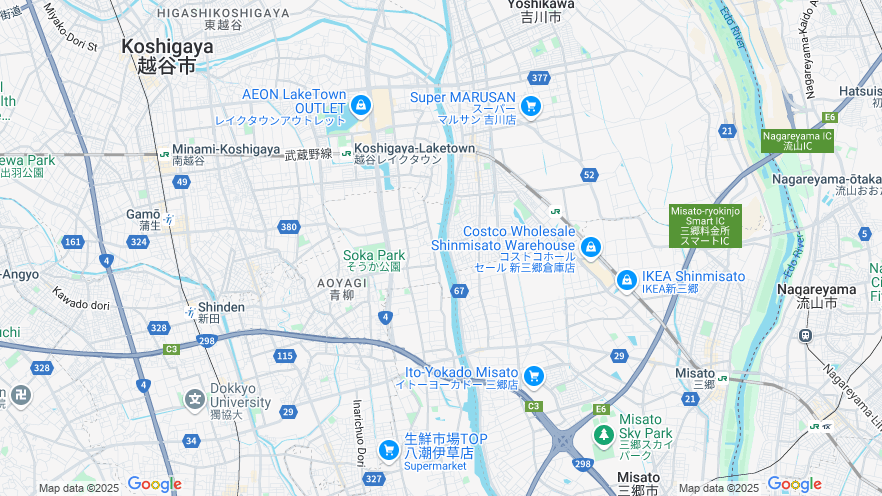Tap the Minami-Koshigaya station icon

click(164, 153)
